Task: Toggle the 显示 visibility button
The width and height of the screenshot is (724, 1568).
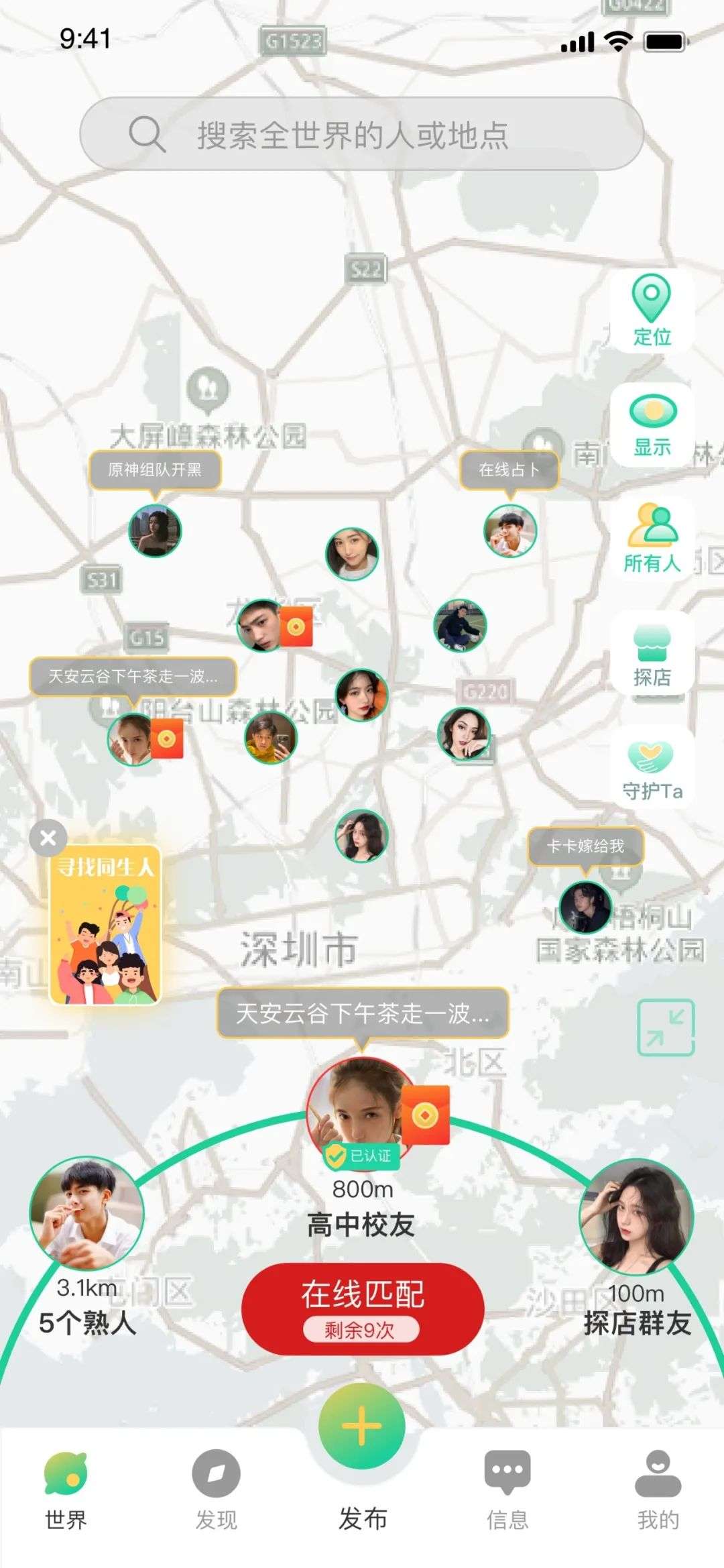Action: (x=652, y=425)
